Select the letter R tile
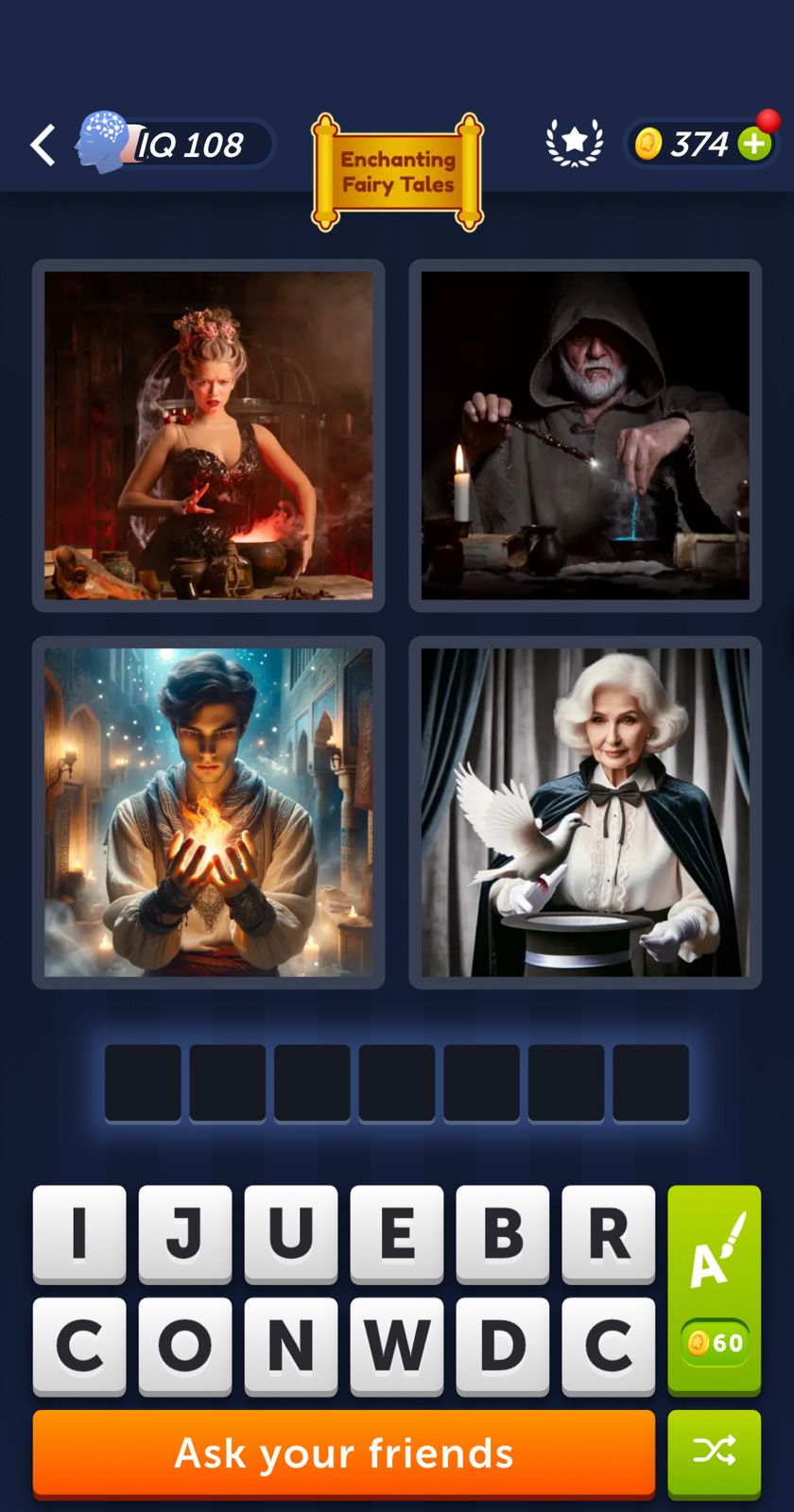Viewport: 794px width, 1512px height. [x=609, y=1234]
